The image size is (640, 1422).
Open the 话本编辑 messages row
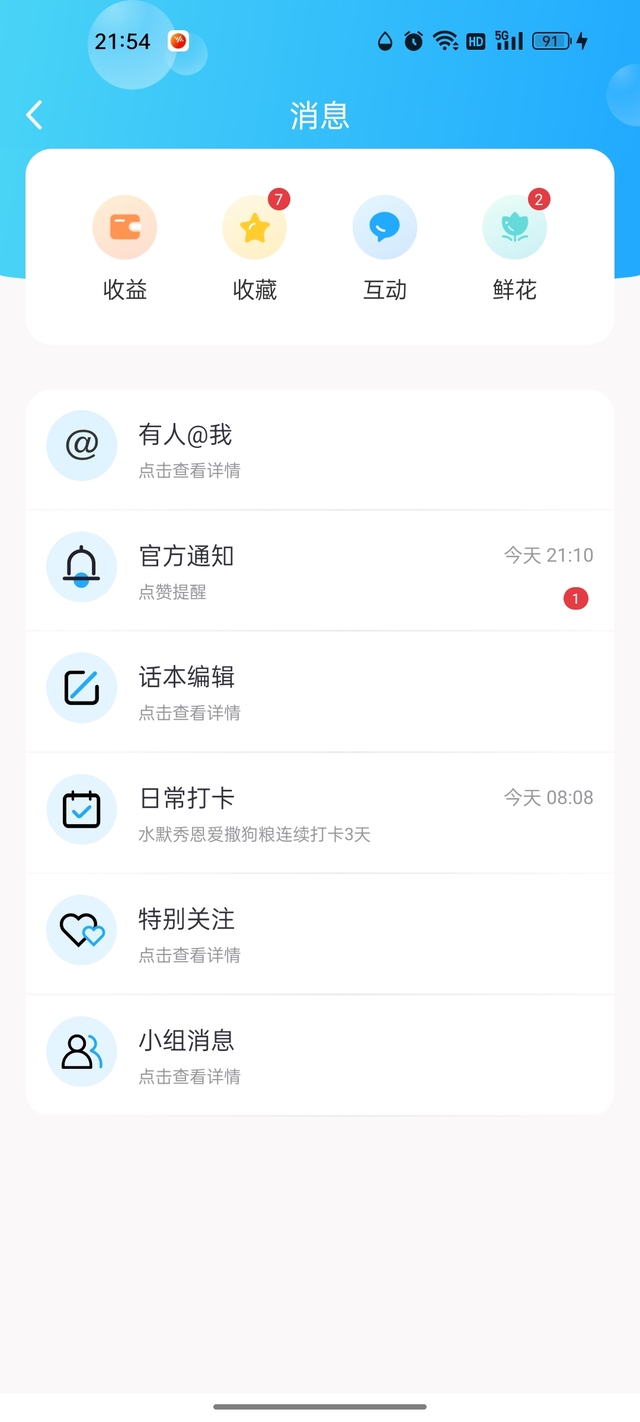coord(320,691)
